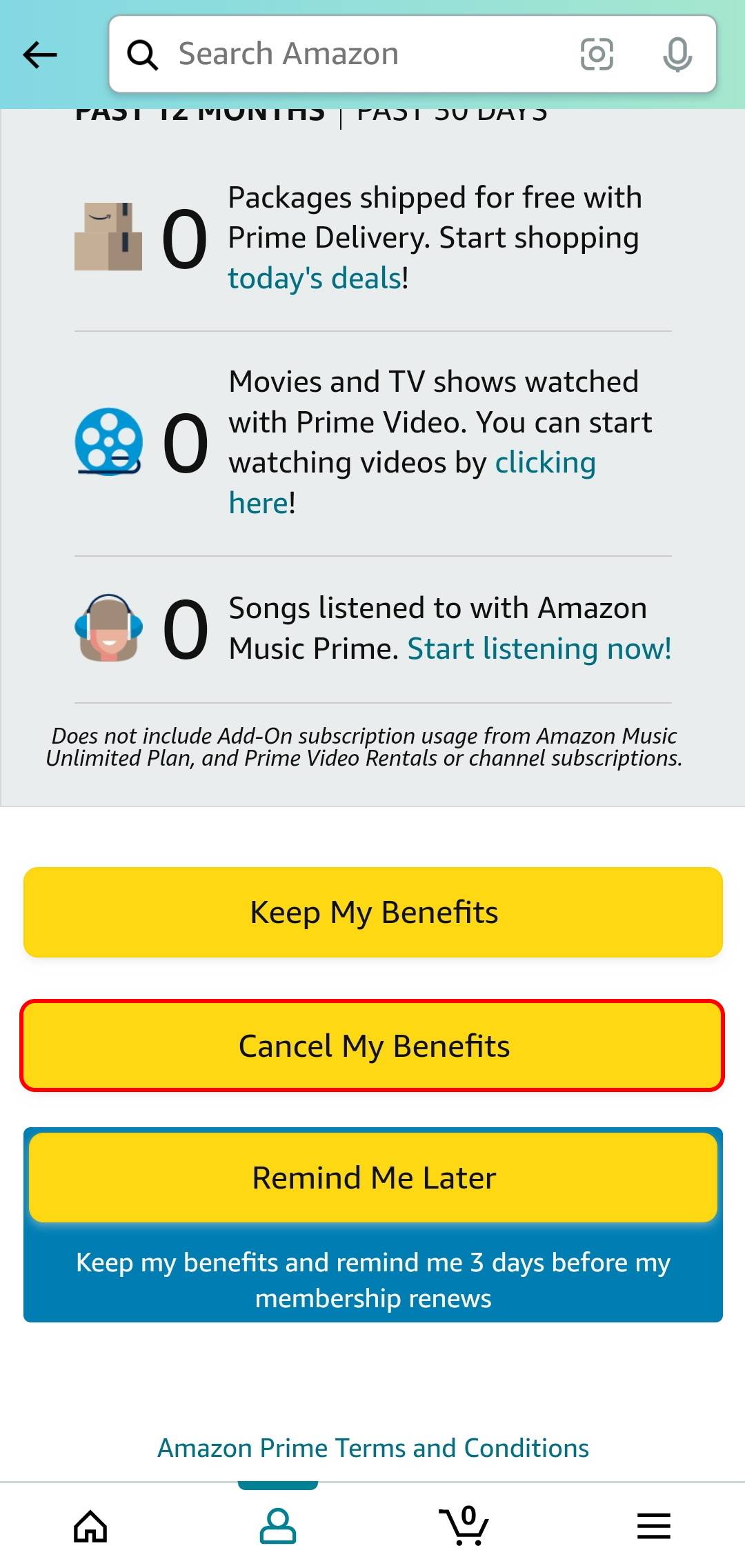
Task: Tap the magnifying glass search icon
Action: click(143, 54)
